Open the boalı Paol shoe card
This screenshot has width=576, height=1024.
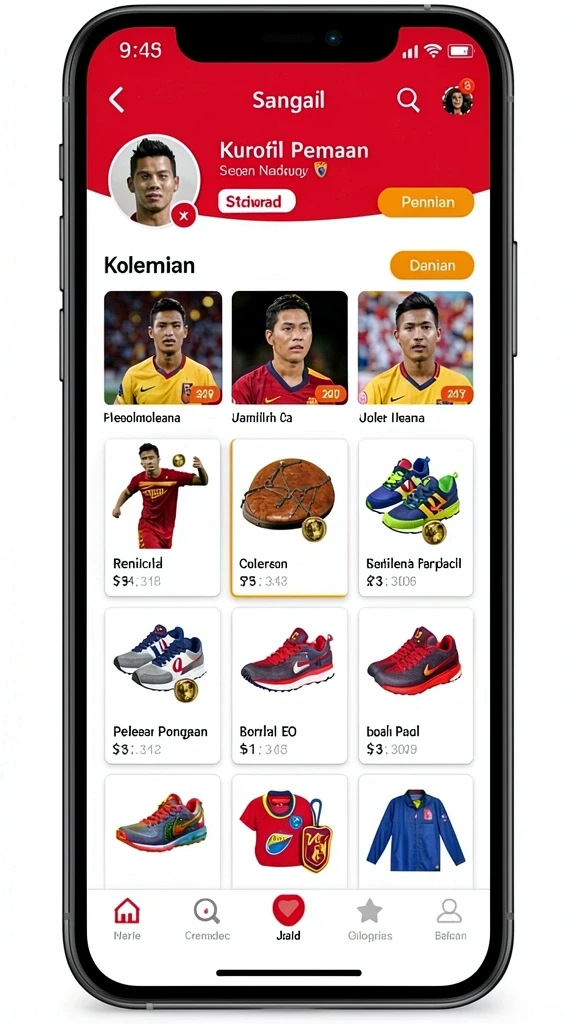tap(415, 685)
